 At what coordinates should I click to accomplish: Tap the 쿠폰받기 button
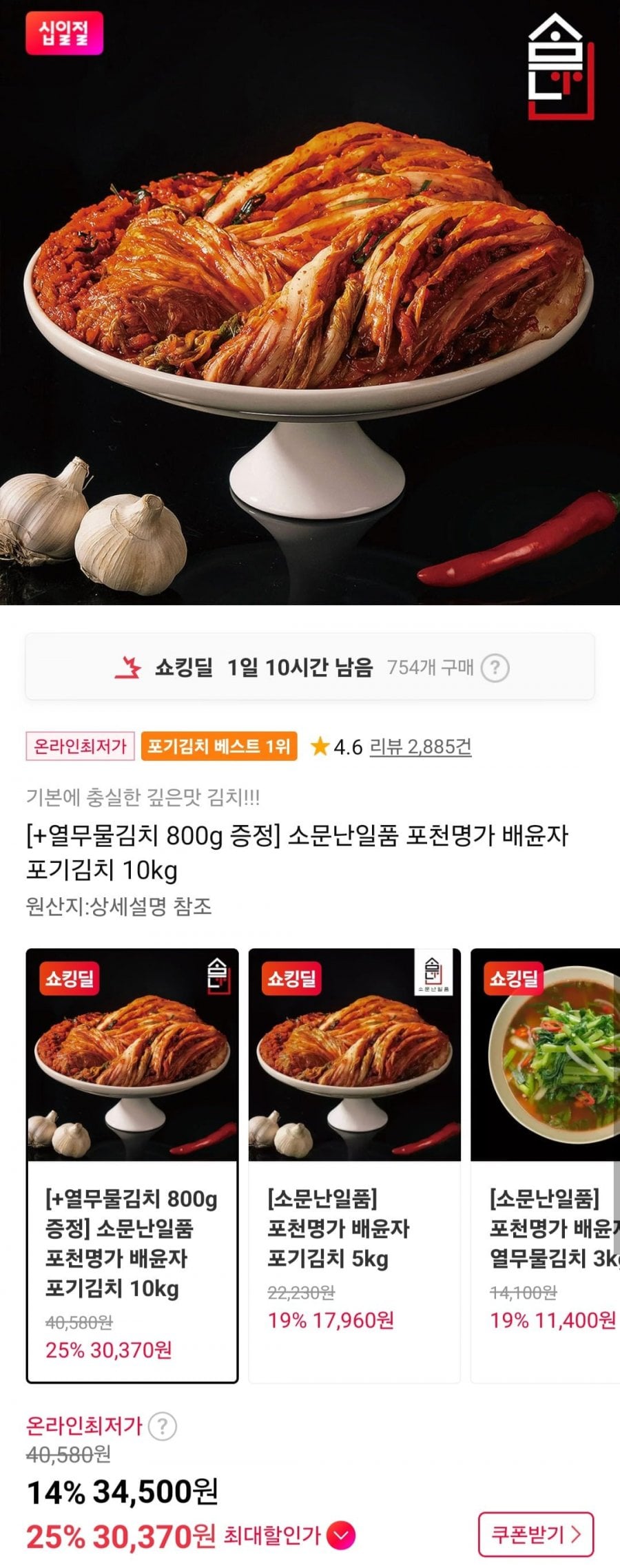click(535, 1534)
